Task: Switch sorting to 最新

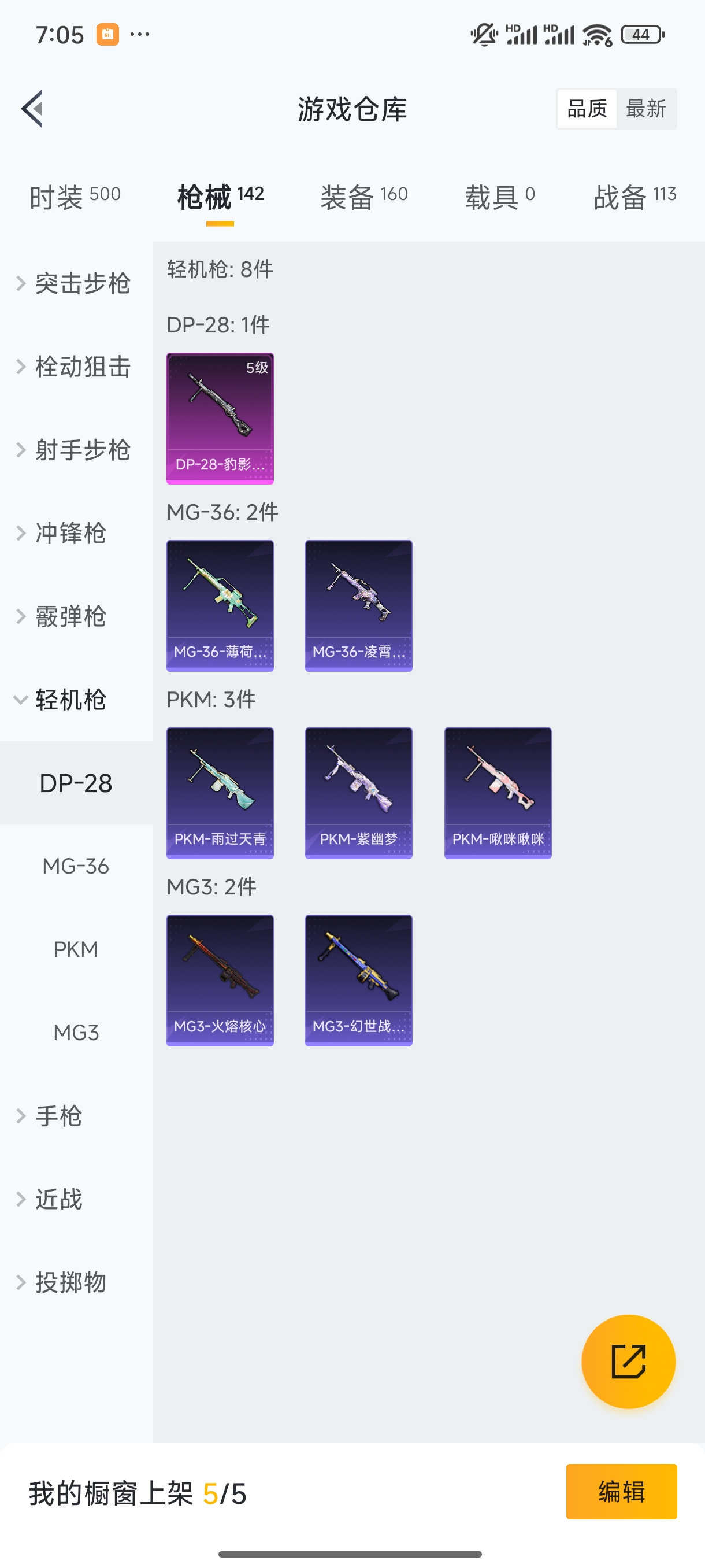Action: tap(647, 108)
